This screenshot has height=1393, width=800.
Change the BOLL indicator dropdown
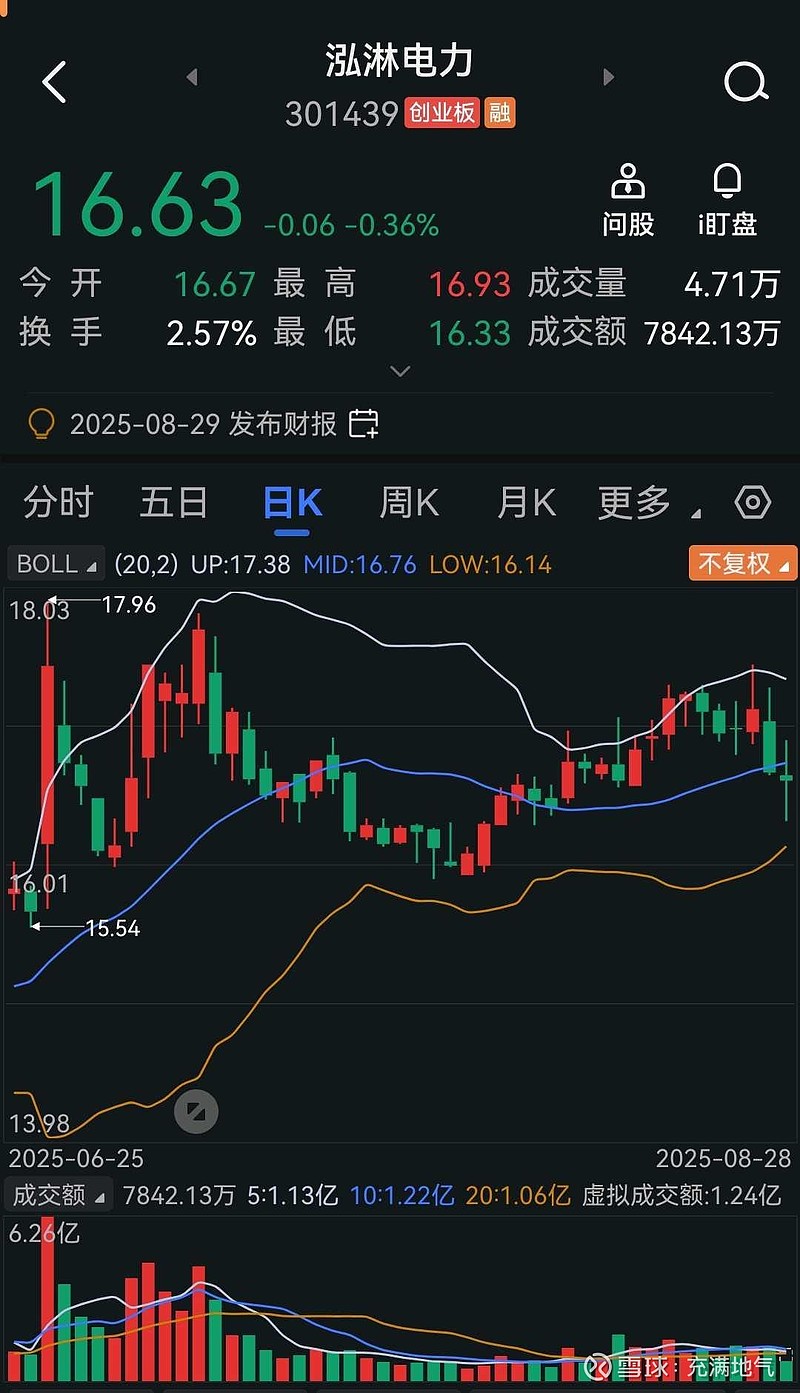pyautogui.click(x=57, y=564)
